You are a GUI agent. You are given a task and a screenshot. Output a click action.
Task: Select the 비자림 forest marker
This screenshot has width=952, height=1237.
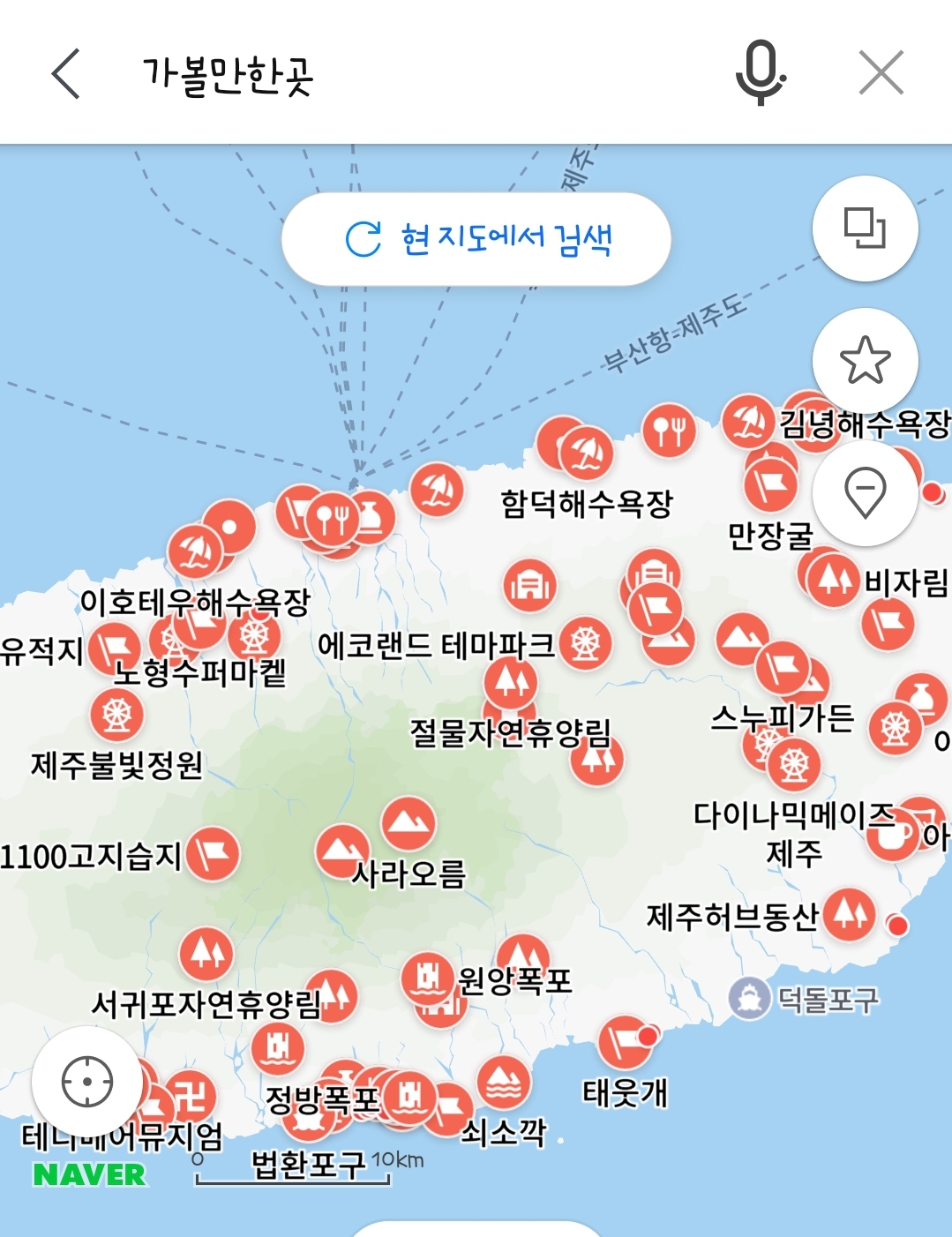tap(833, 582)
